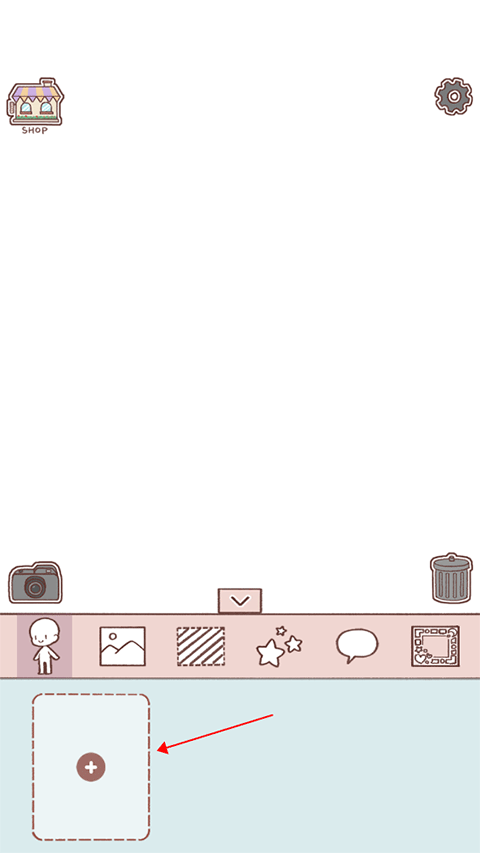Open the Shop

click(x=35, y=105)
